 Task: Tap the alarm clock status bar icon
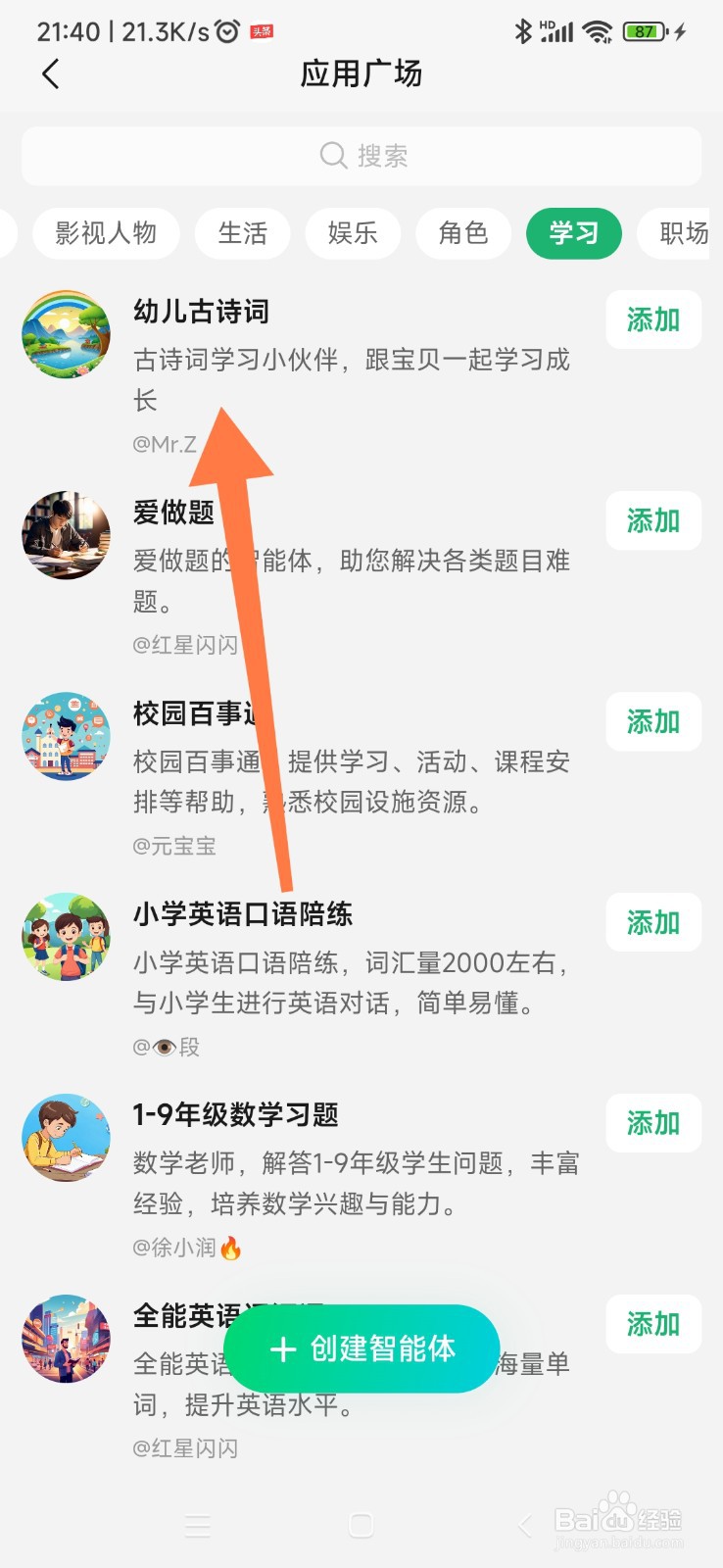(226, 30)
